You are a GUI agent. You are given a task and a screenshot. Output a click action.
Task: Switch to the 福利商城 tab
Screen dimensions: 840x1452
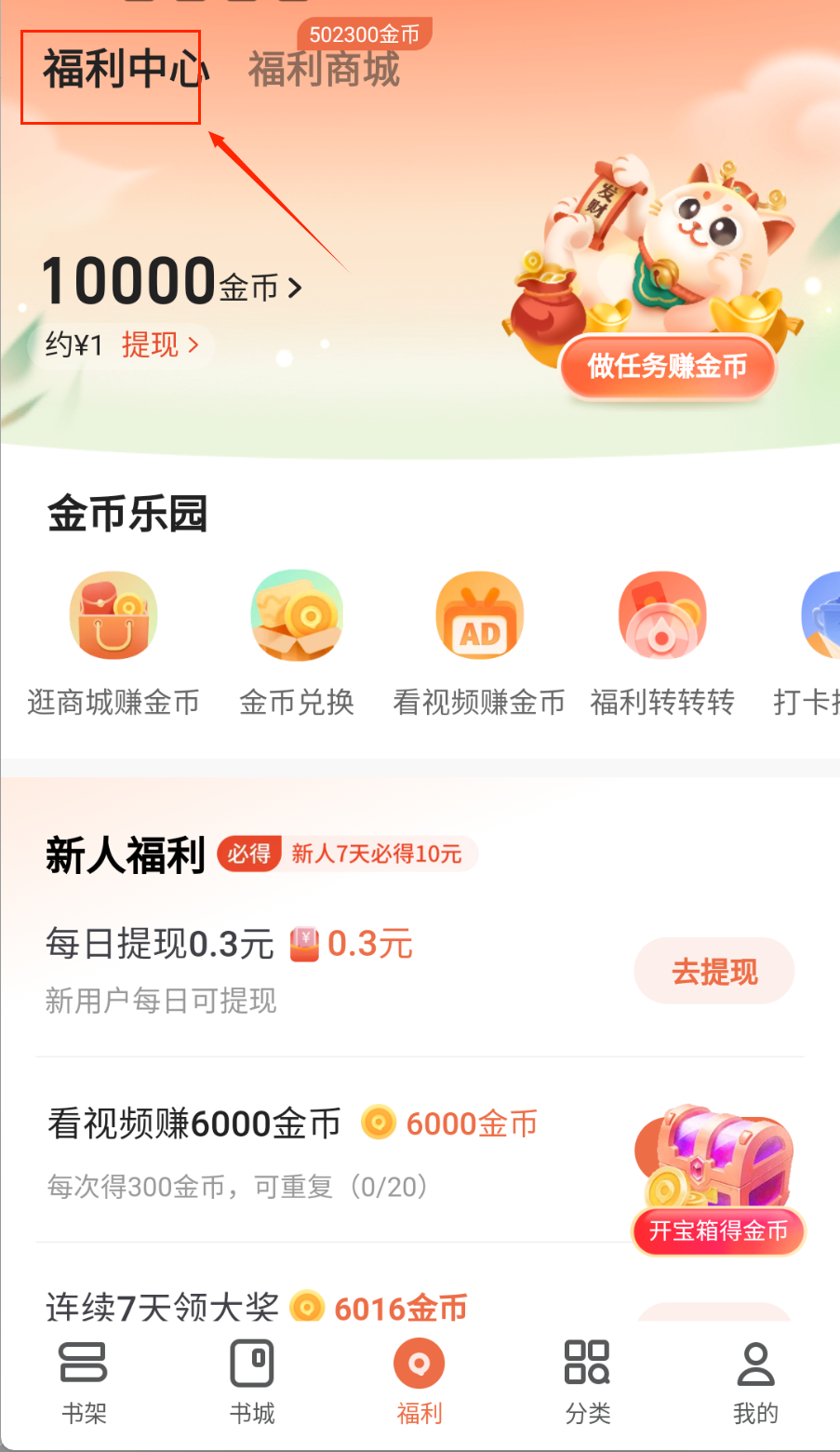[x=324, y=70]
